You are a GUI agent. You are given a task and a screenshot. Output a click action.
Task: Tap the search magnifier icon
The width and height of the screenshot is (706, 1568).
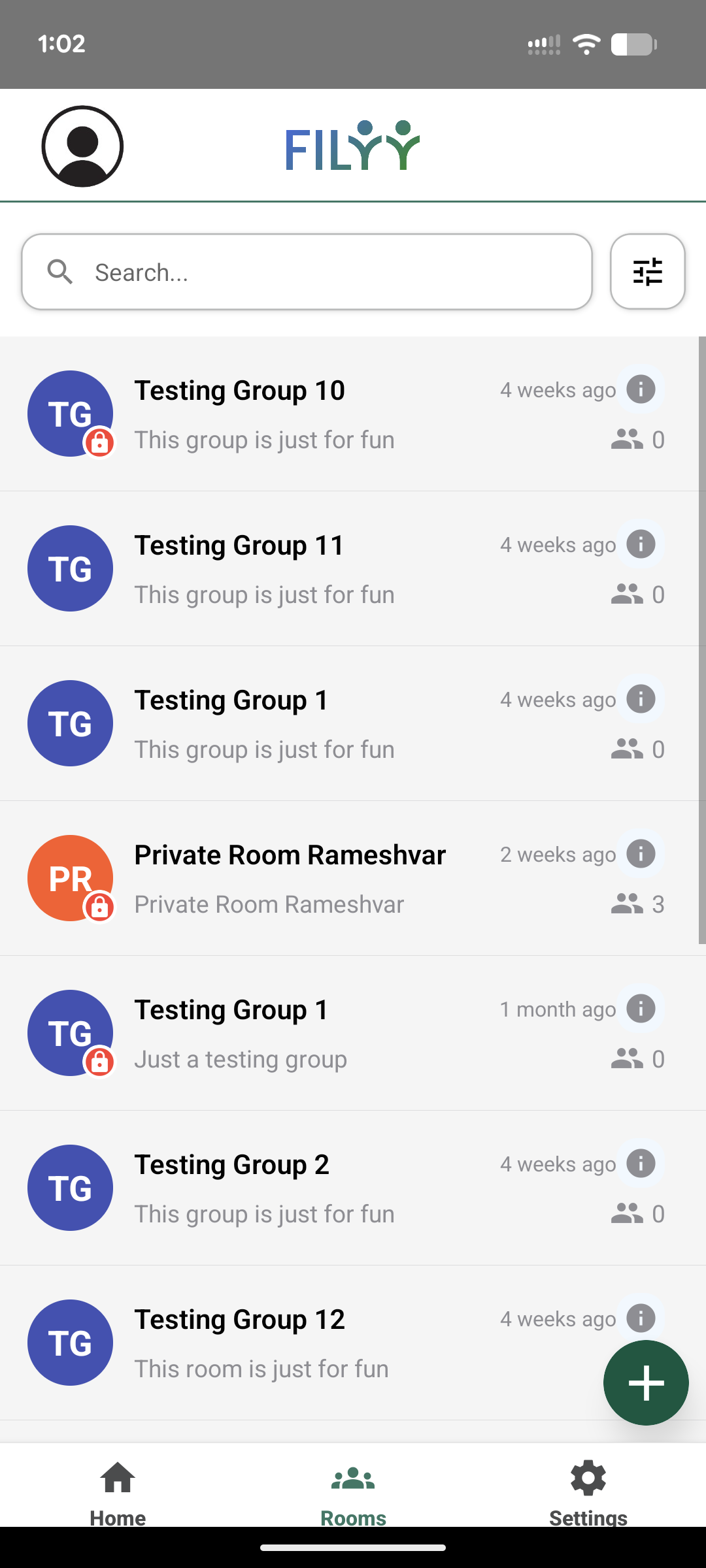point(61,272)
